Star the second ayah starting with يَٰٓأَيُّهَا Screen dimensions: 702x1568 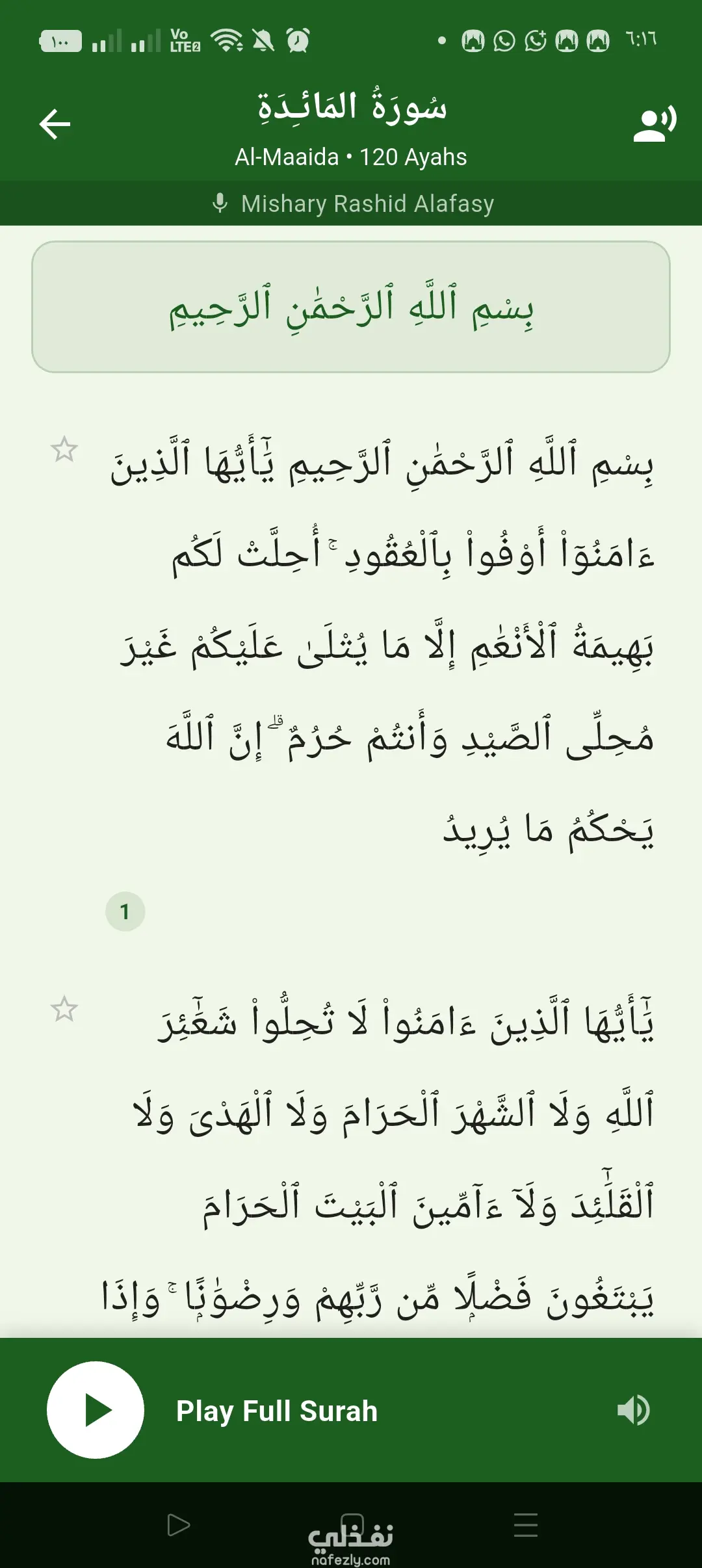click(x=64, y=1009)
